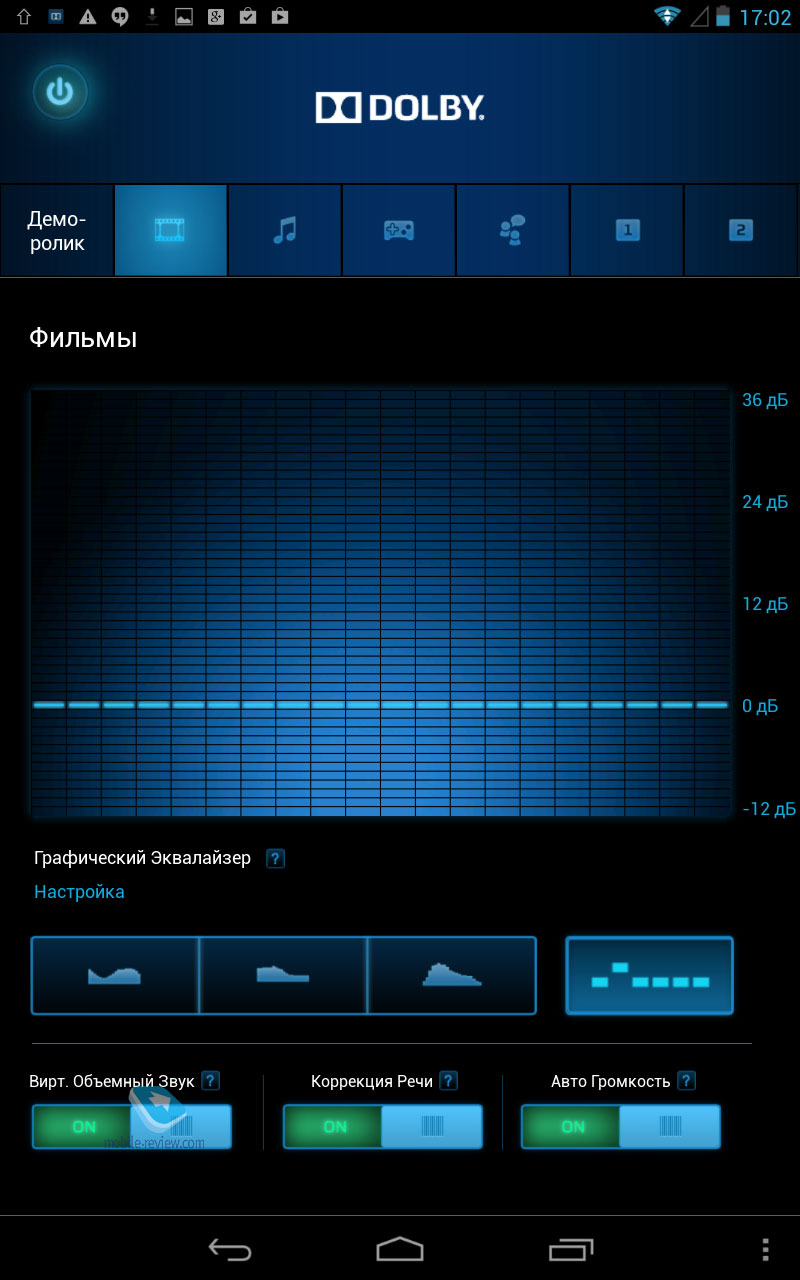This screenshot has height=1280, width=800.
Task: Turn off Dolby with the power button
Action: (61, 93)
